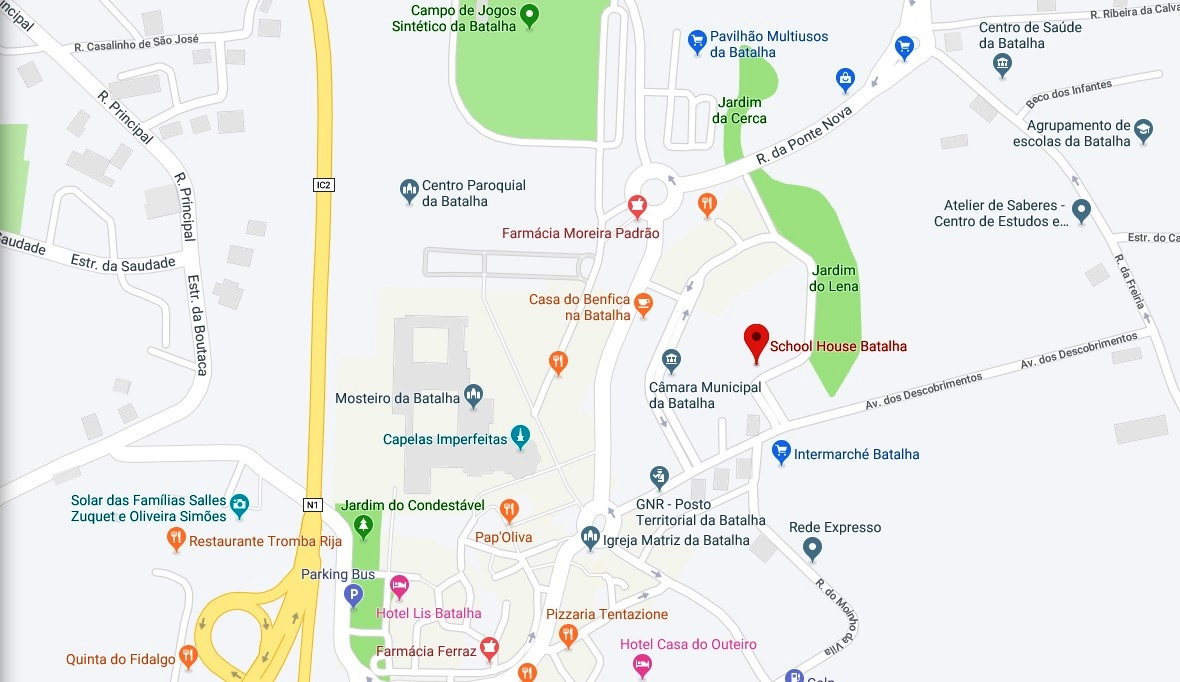
Task: Select the Hotel Casa do Outeiro marker
Action: click(x=642, y=664)
